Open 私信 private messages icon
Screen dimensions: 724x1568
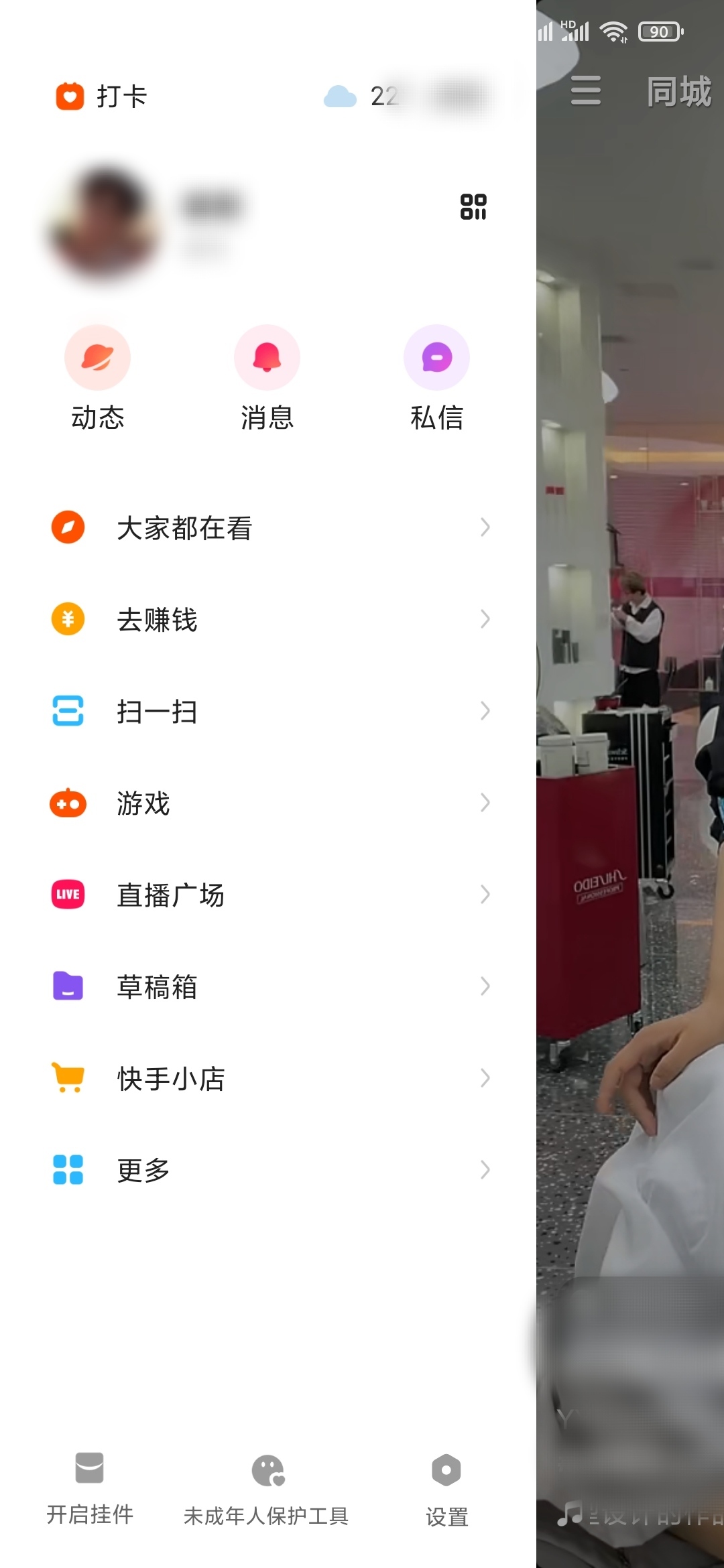tap(436, 357)
